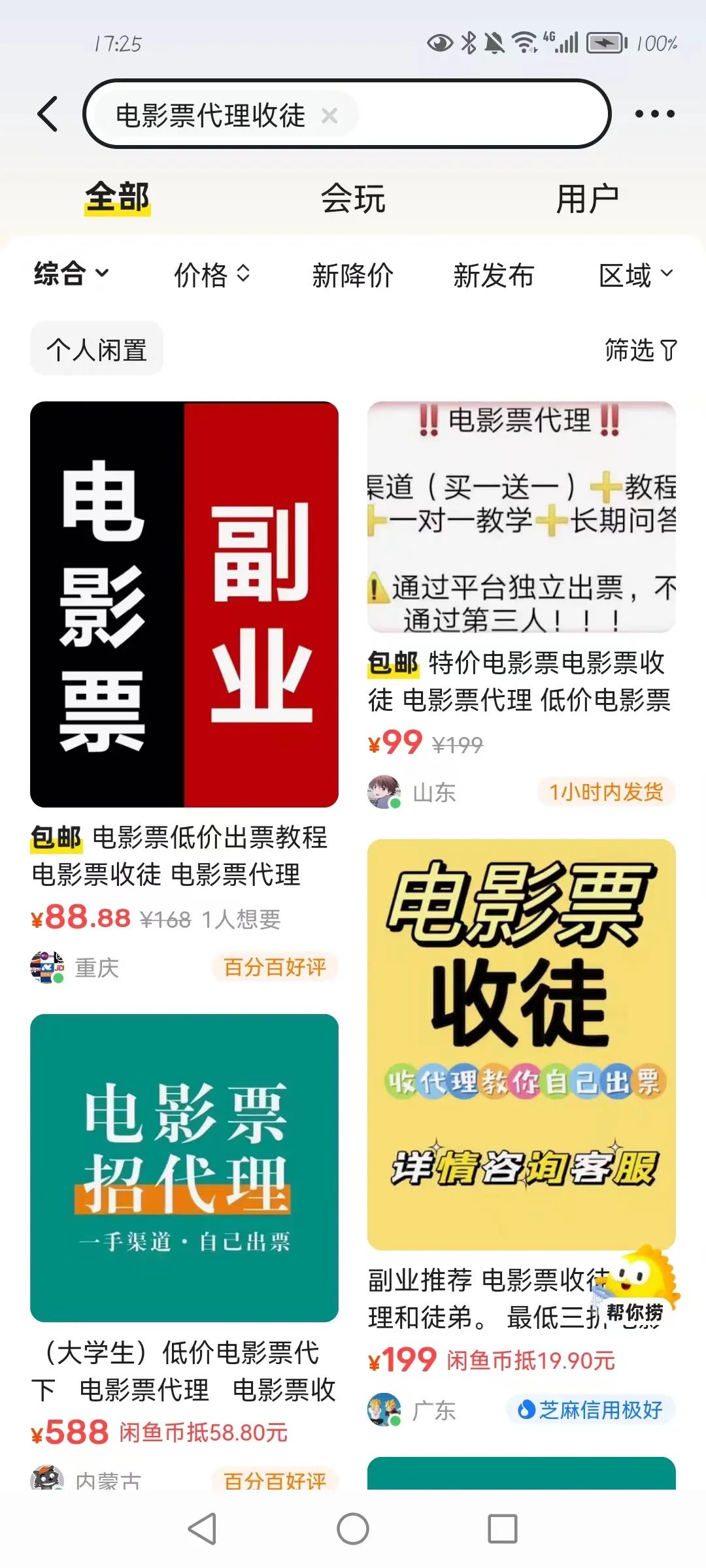Expand the 综合 sort dropdown
This screenshot has width=706, height=1568.
71,274
